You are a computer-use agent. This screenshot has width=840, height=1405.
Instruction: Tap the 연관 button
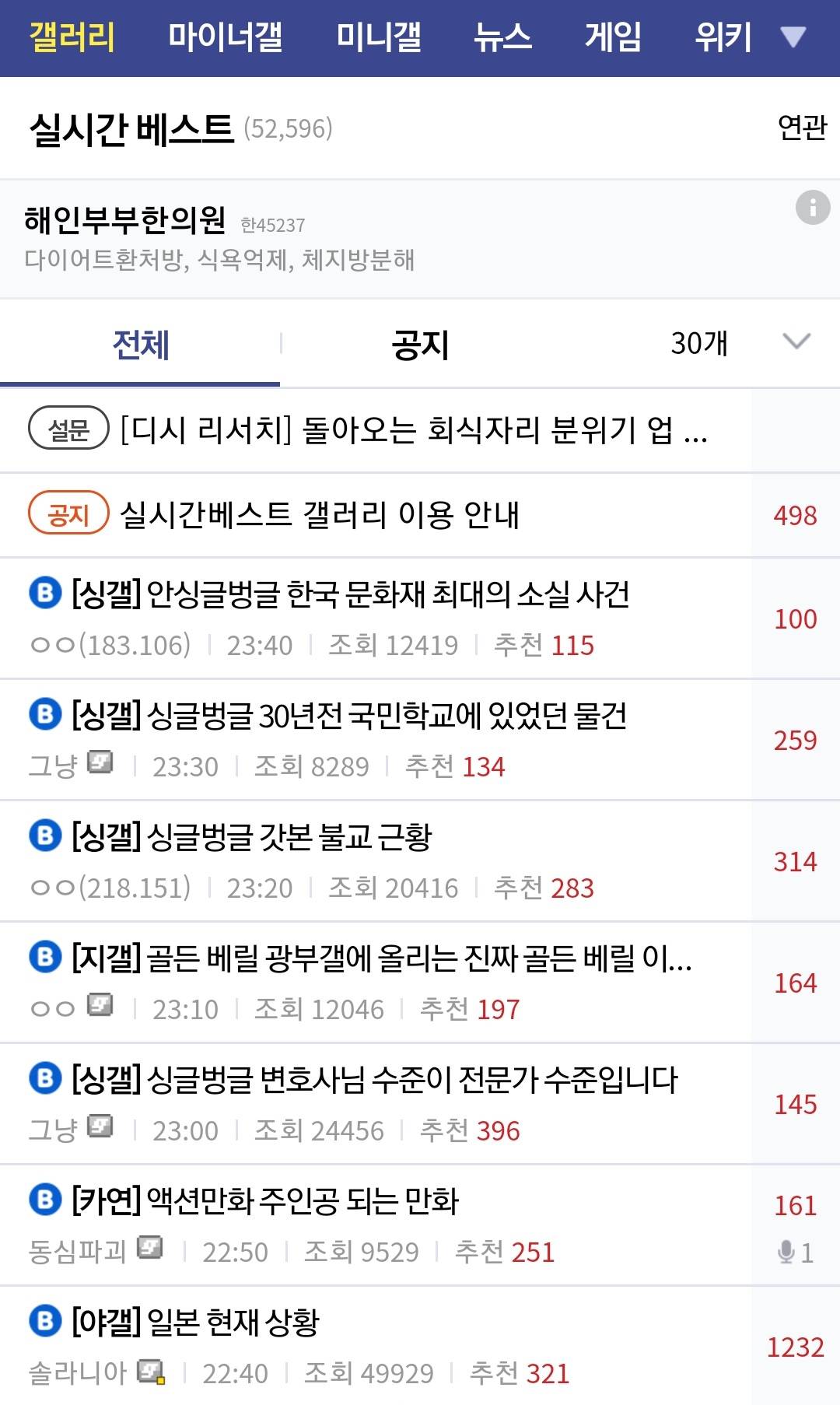pyautogui.click(x=802, y=128)
